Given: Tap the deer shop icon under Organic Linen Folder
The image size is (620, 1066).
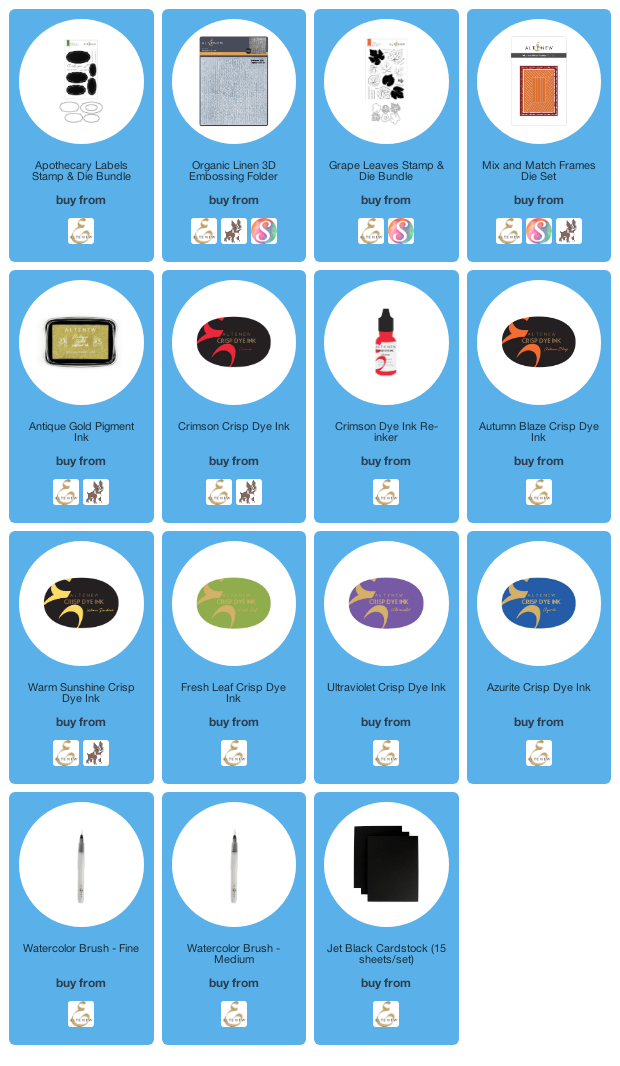Looking at the screenshot, I should (x=233, y=231).
